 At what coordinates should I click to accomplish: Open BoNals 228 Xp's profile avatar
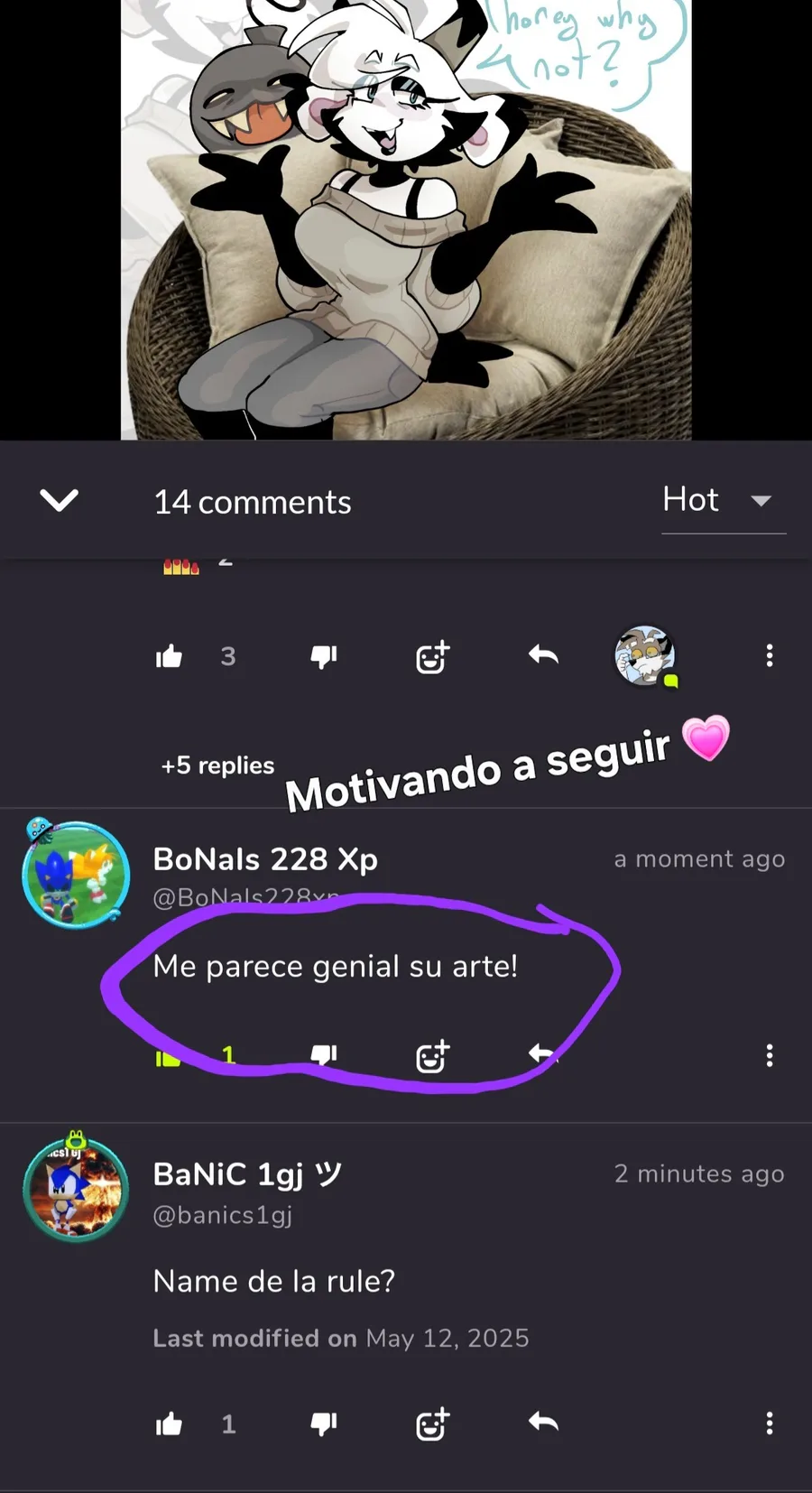coord(76,874)
